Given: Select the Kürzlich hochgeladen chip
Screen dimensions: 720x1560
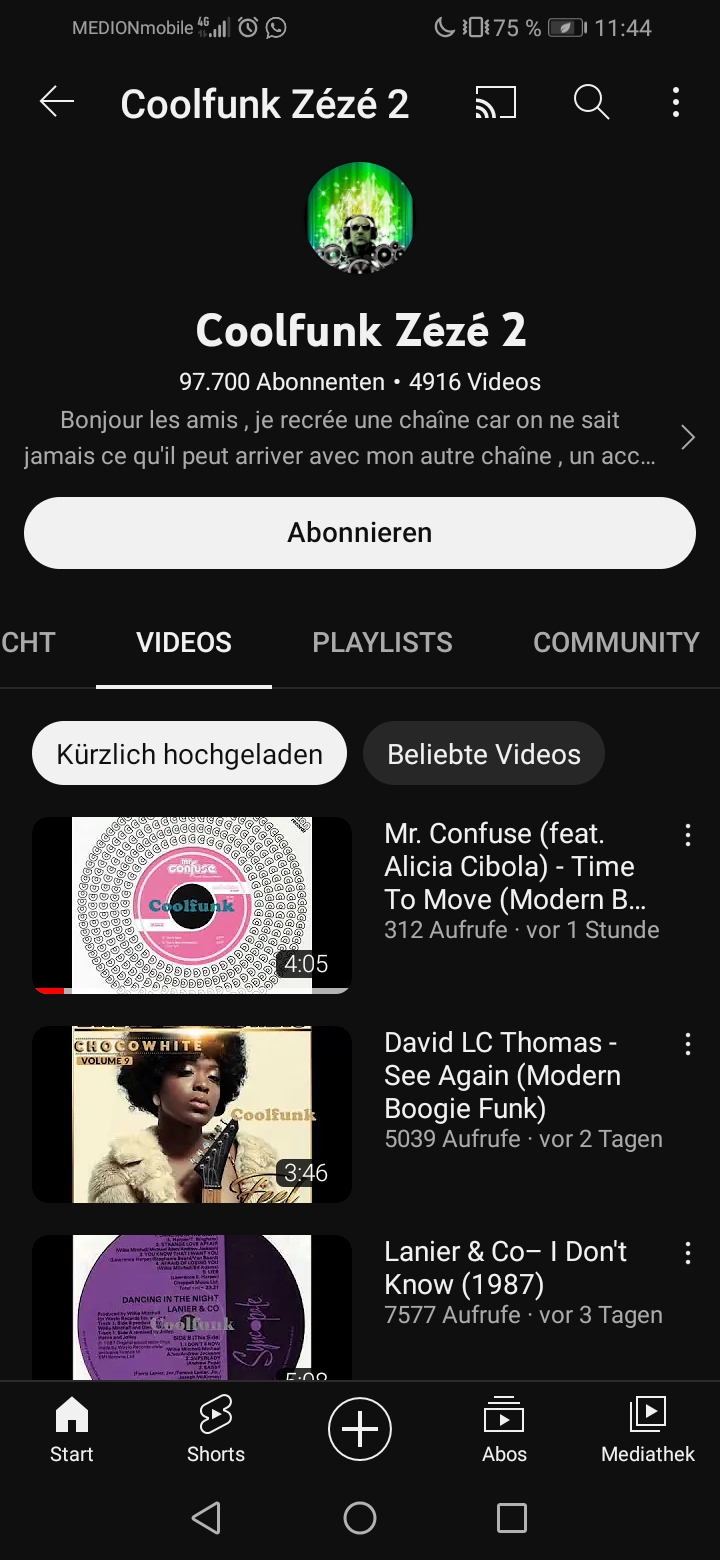Looking at the screenshot, I should tap(189, 754).
